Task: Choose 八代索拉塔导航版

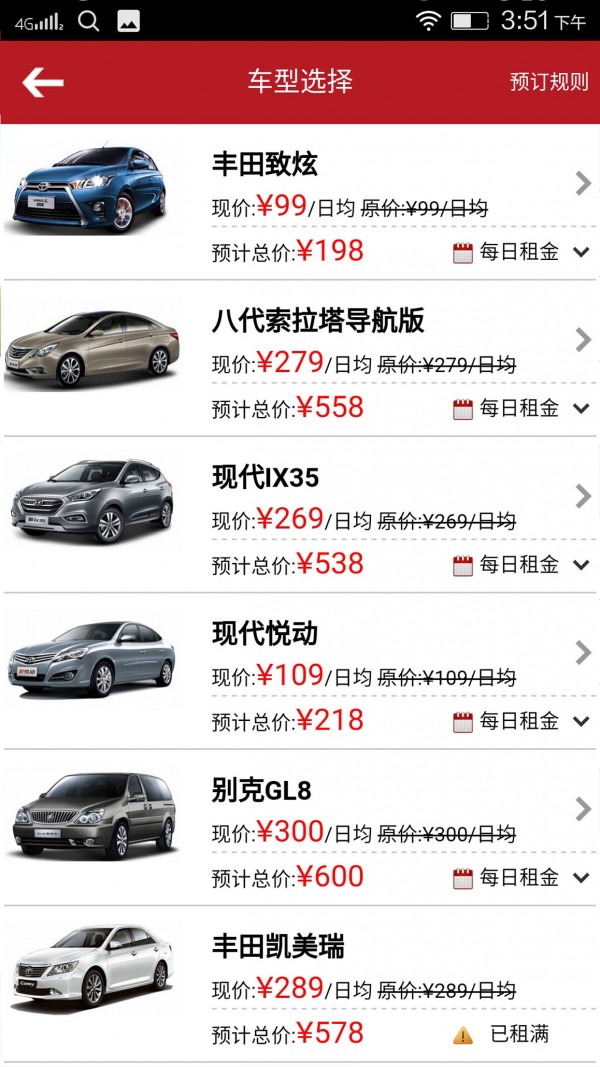Action: [x=300, y=339]
